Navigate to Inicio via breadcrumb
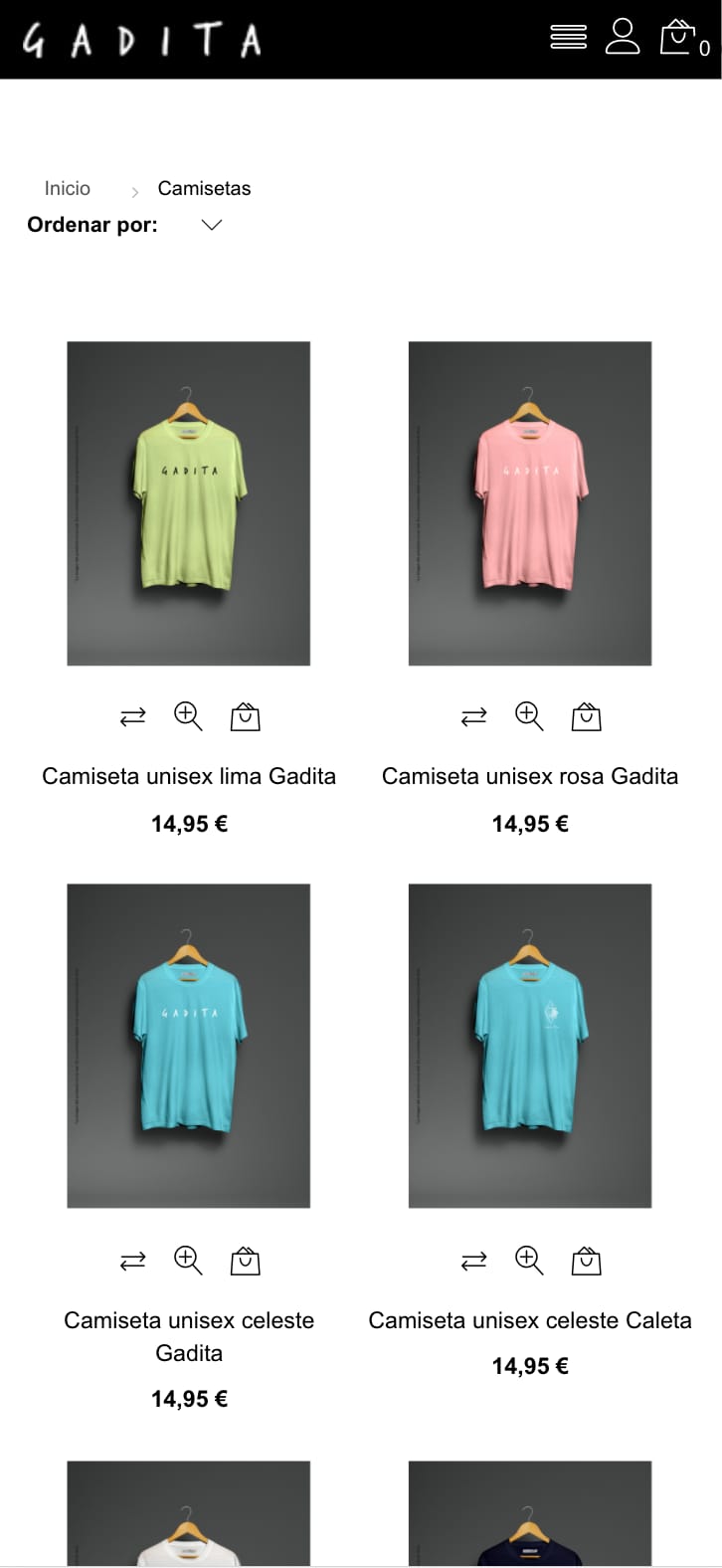This screenshot has height=1568, width=722. pyautogui.click(x=68, y=187)
